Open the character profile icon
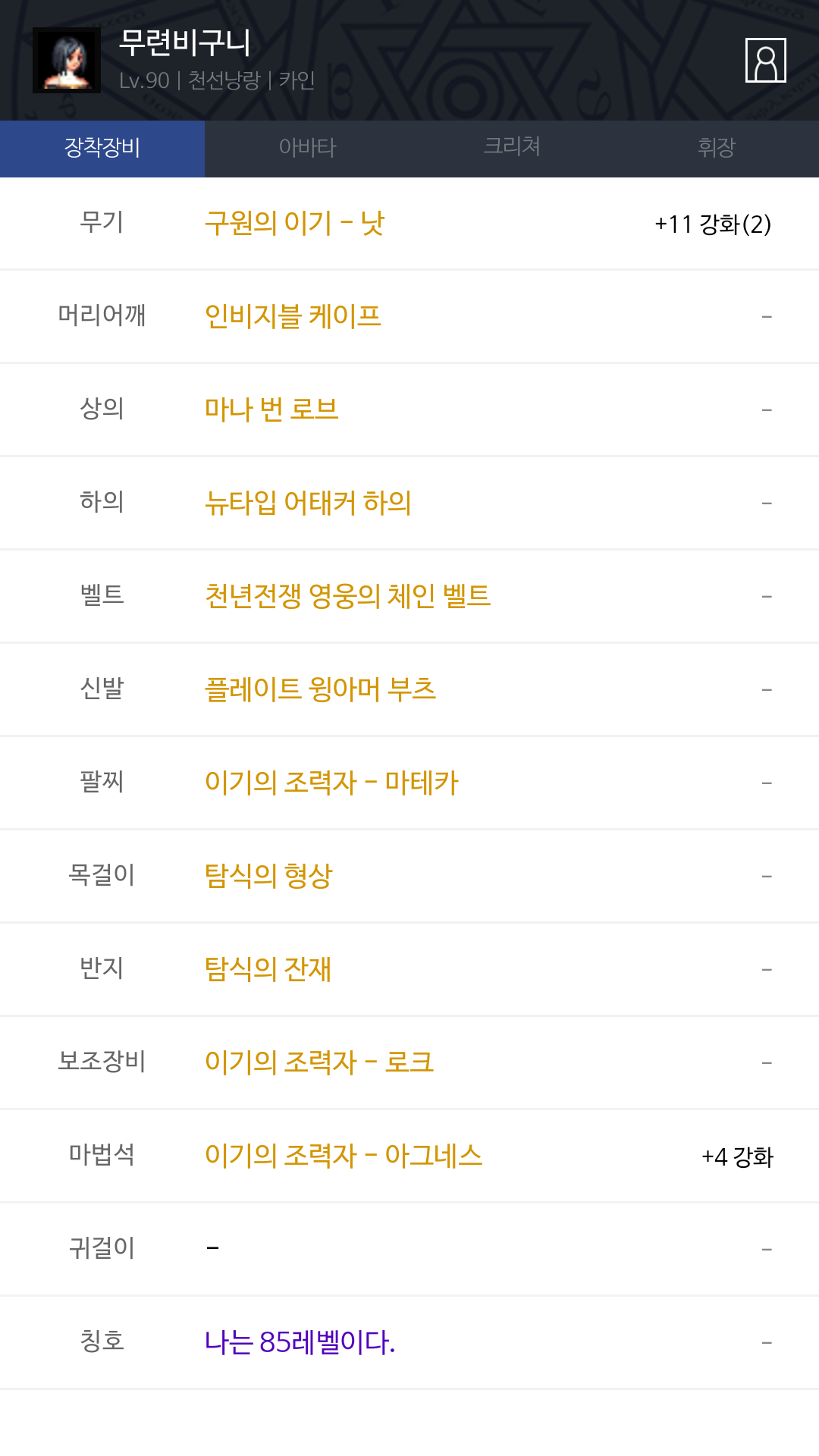The width and height of the screenshot is (819, 1456). click(x=765, y=60)
